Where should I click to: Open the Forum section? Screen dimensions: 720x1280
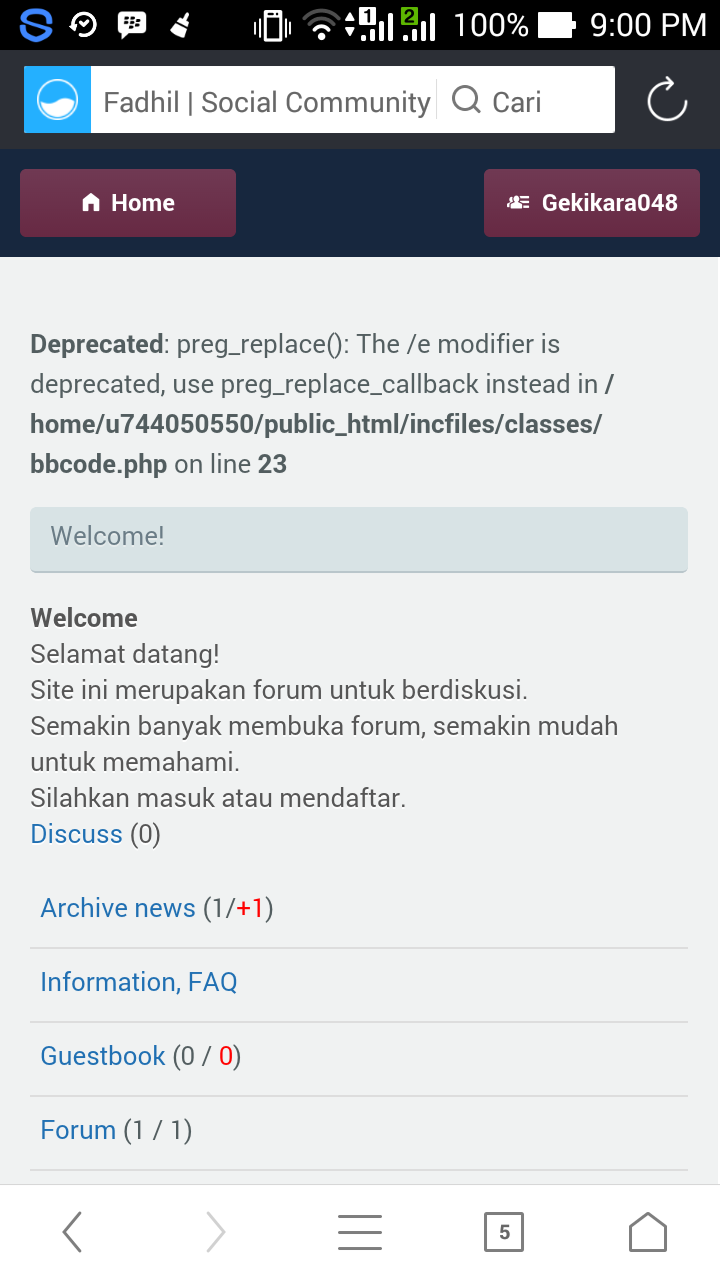coord(78,1130)
